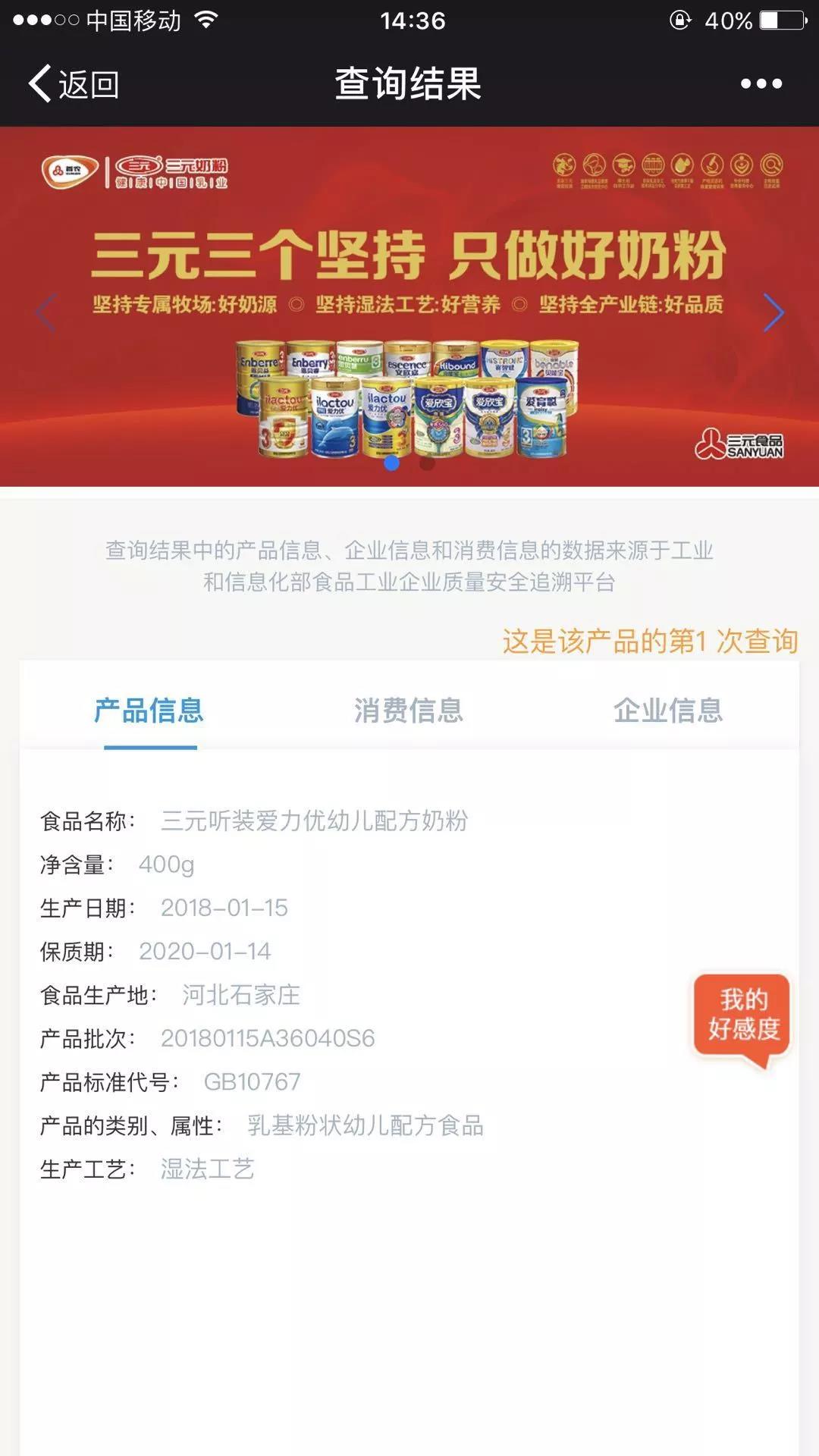819x1456 pixels.
Task: Select the 产品信息 tab
Action: tap(149, 711)
